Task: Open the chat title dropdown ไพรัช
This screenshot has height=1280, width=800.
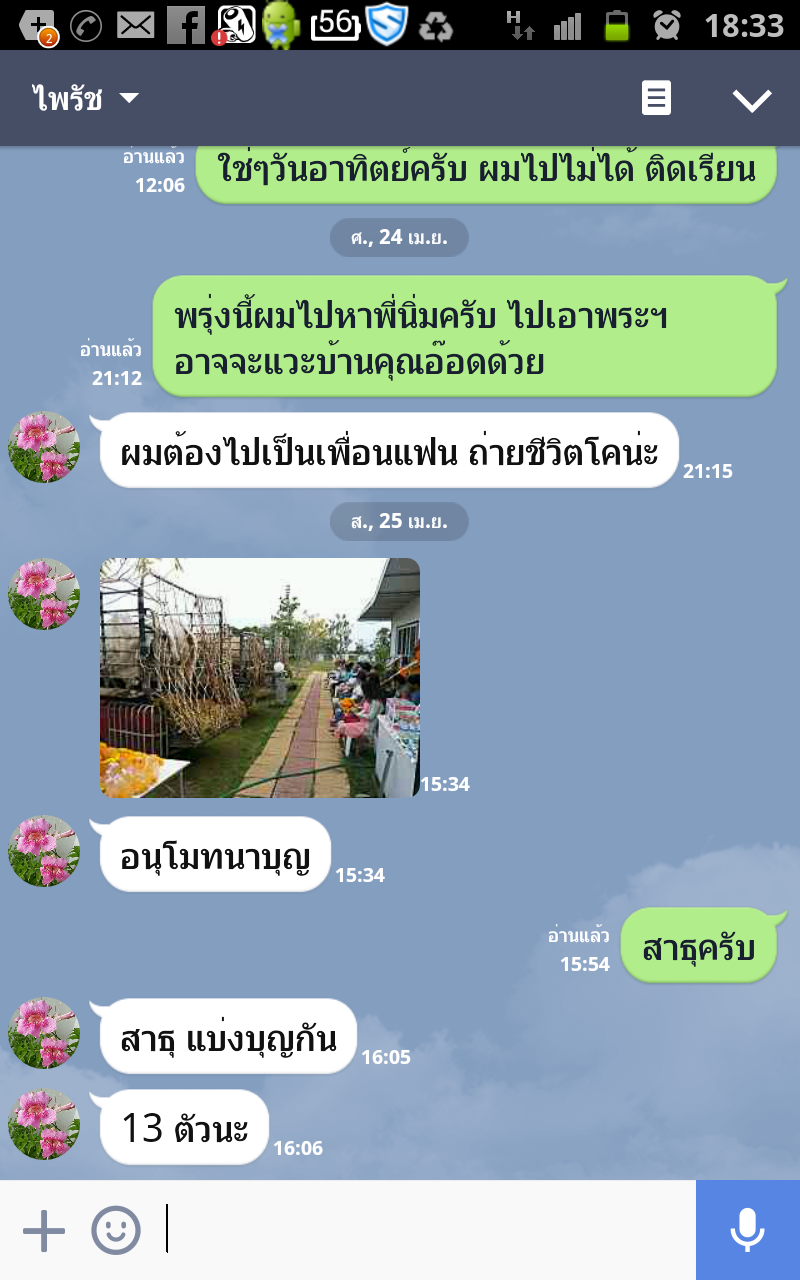Action: tap(86, 99)
